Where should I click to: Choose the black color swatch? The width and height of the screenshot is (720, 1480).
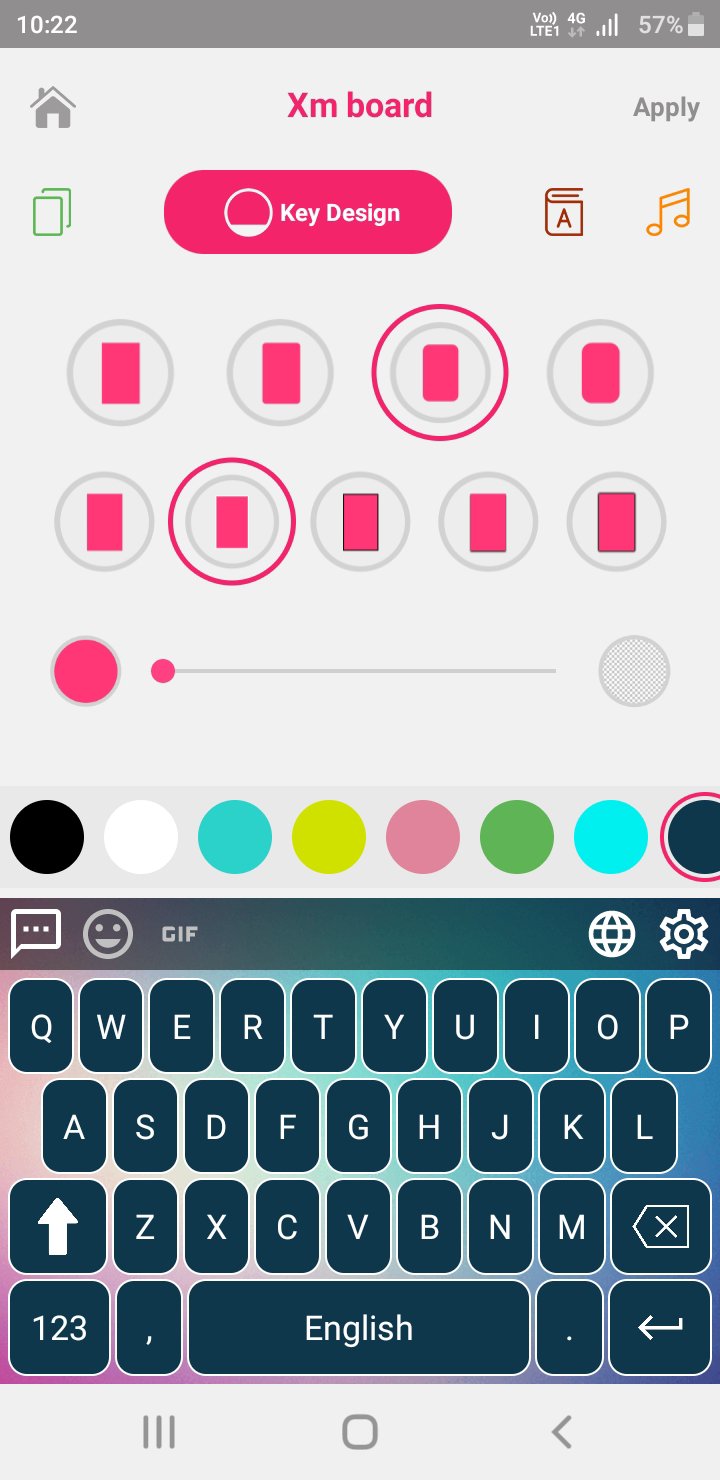(47, 837)
